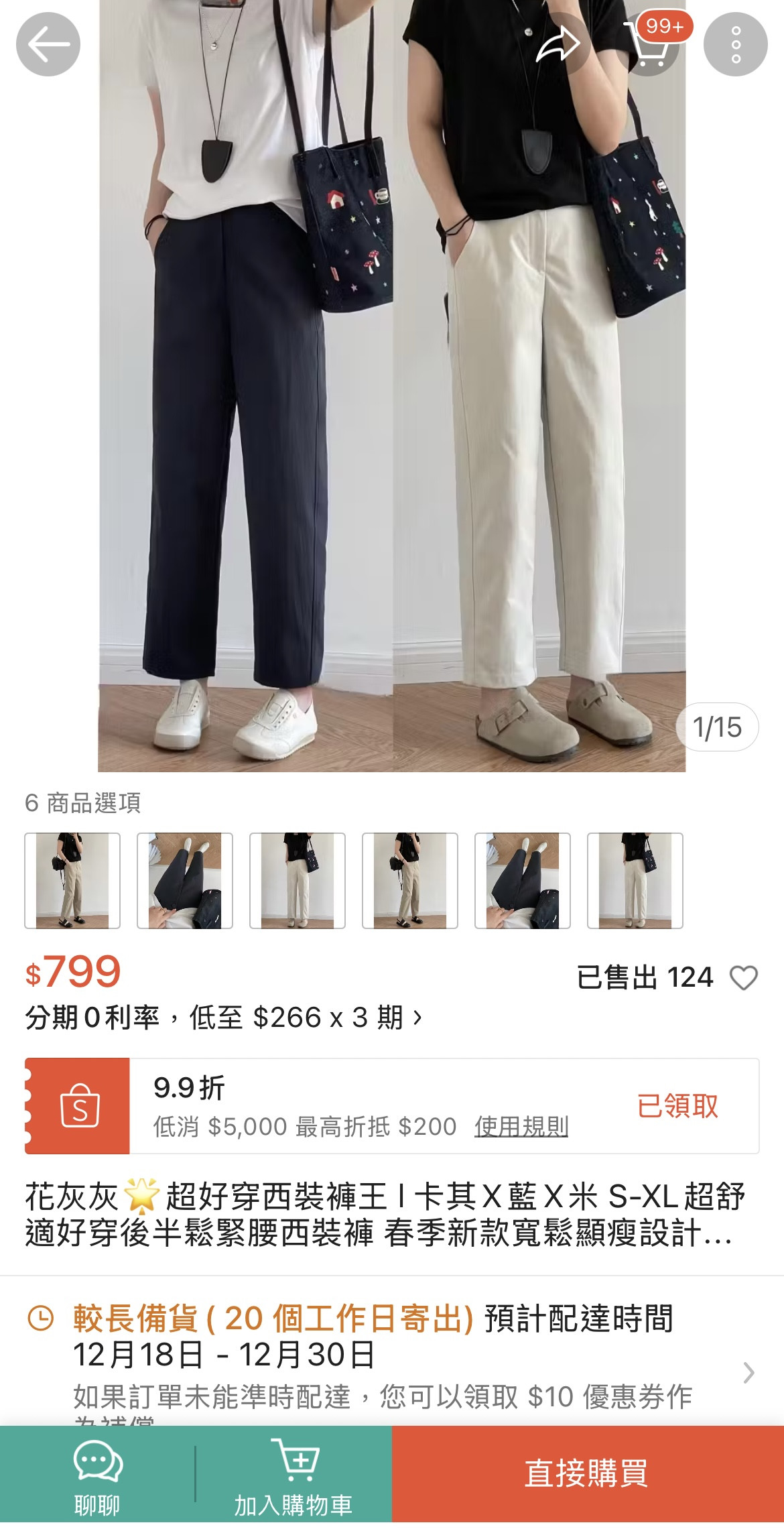Screen dimensions: 784x1529
Task: View 分期0利率 installment details
Action: tap(224, 1018)
